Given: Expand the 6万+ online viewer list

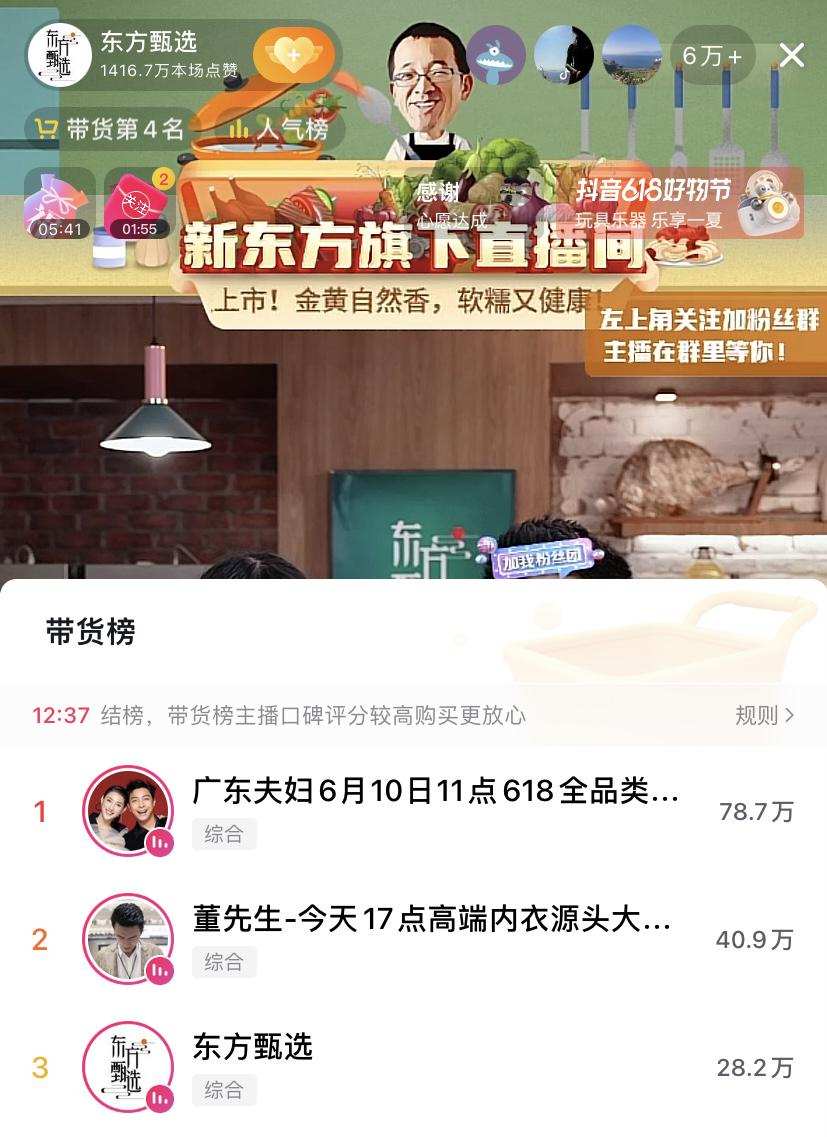Looking at the screenshot, I should point(713,55).
